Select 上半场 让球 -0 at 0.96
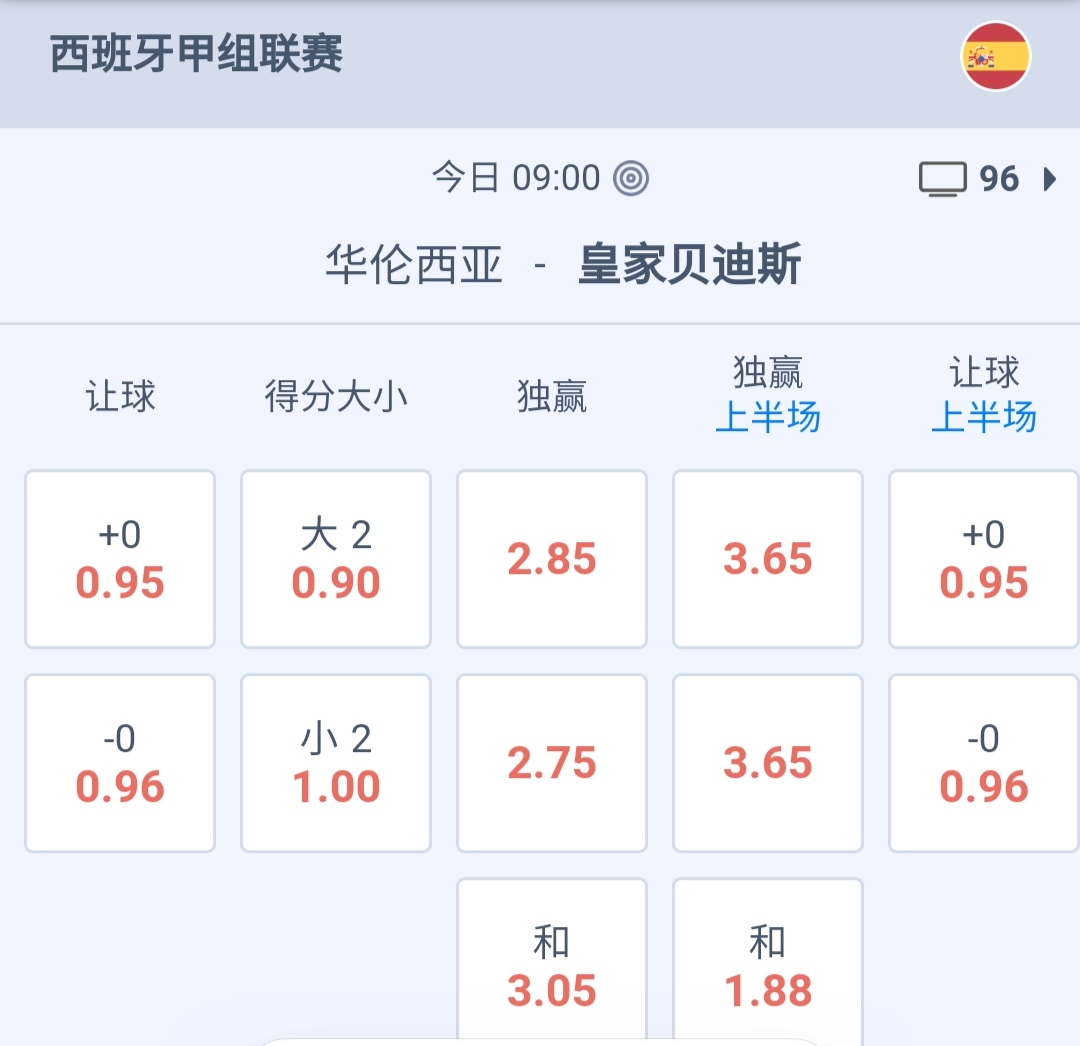This screenshot has height=1046, width=1080. (984, 763)
